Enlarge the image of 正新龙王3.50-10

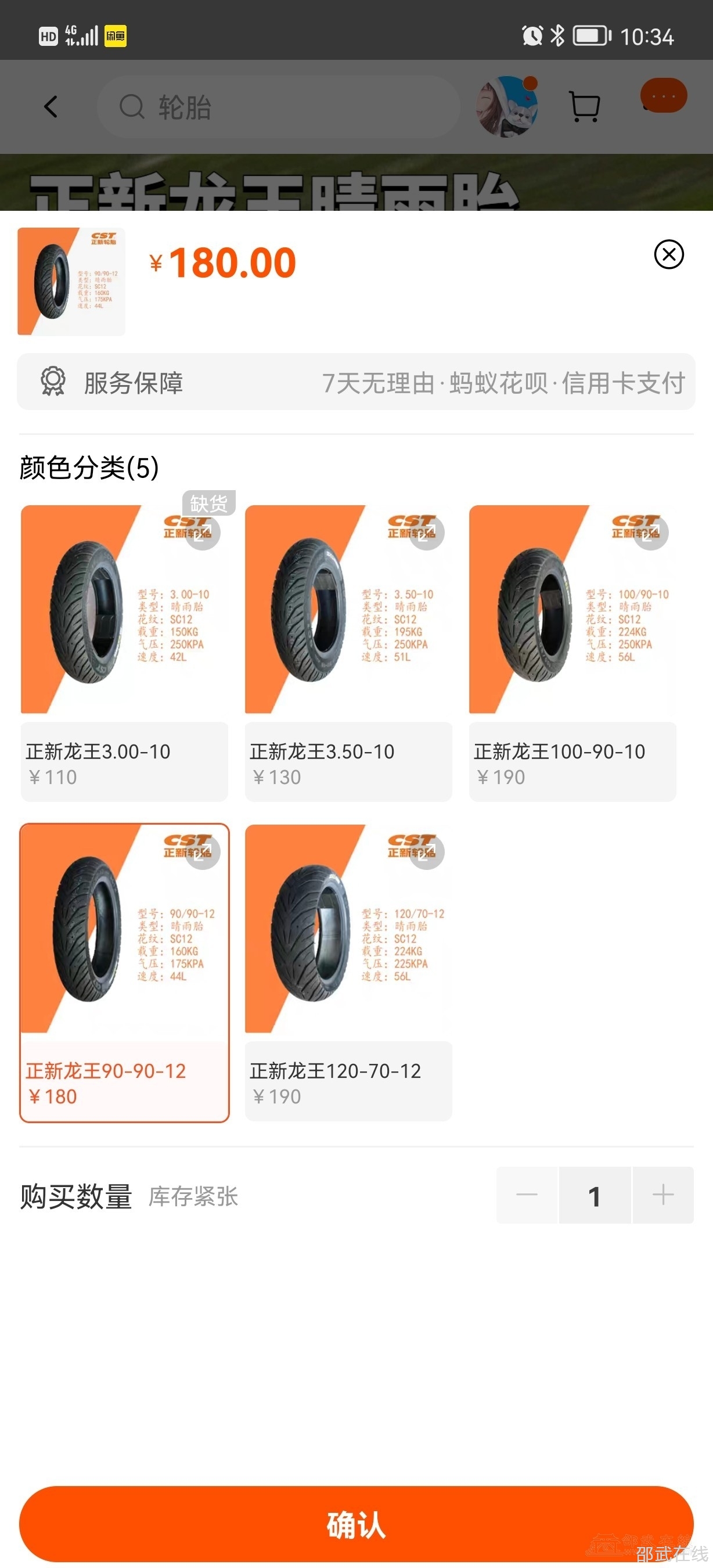(x=426, y=533)
